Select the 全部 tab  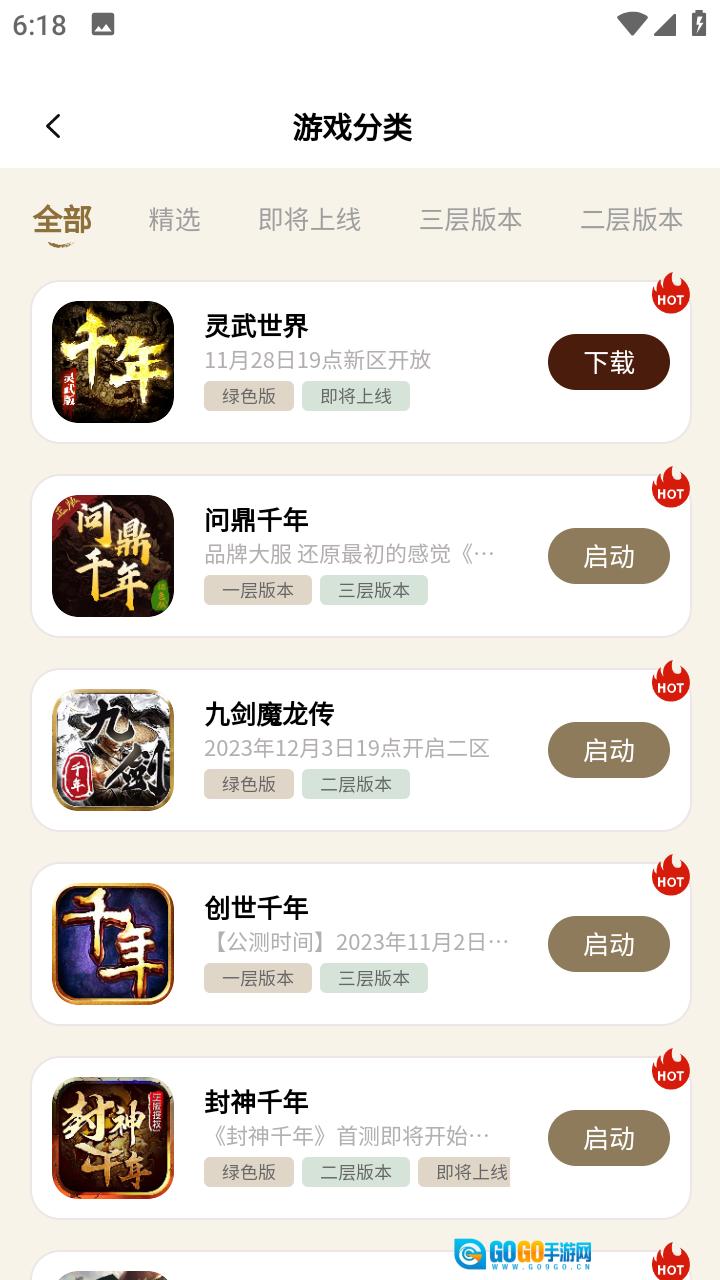click(x=62, y=219)
